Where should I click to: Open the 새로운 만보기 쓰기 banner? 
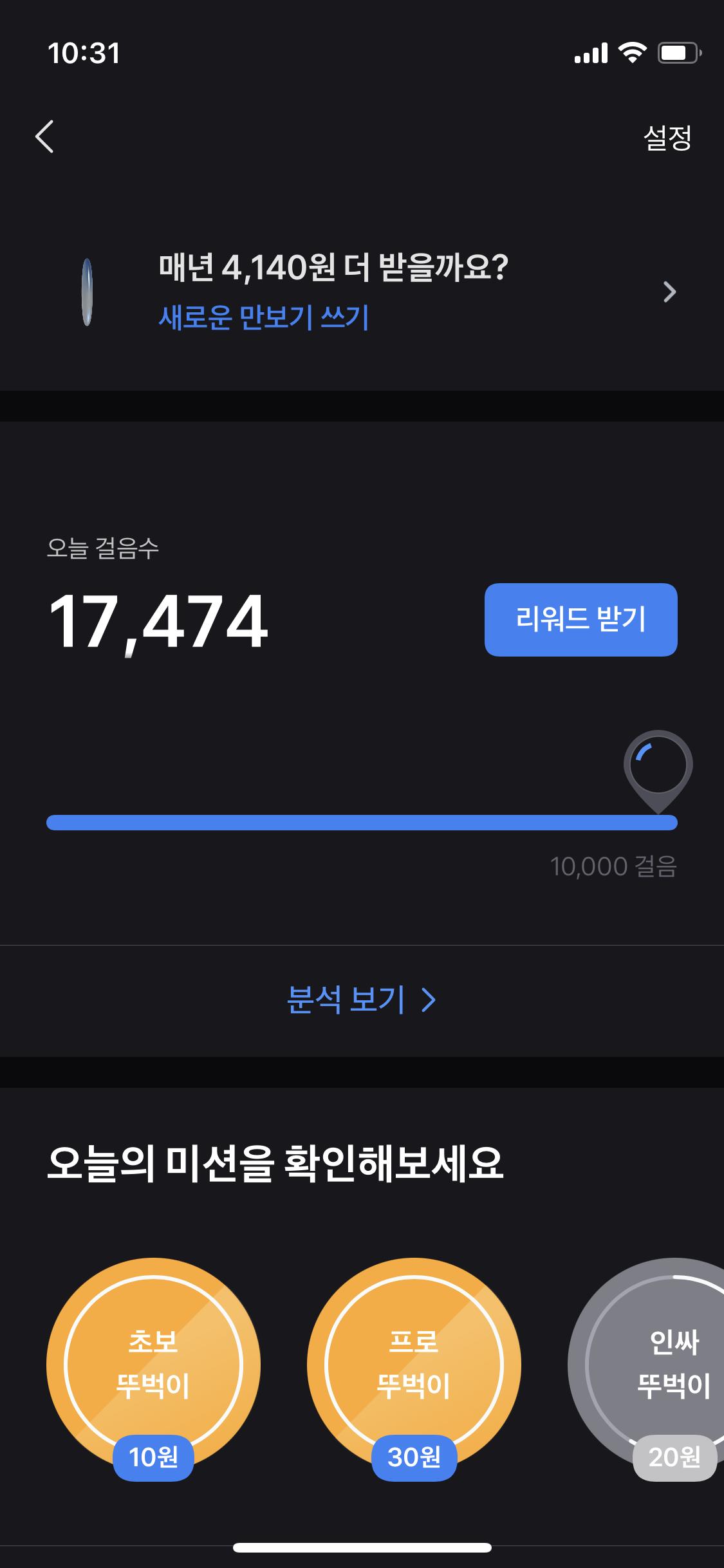(362, 292)
